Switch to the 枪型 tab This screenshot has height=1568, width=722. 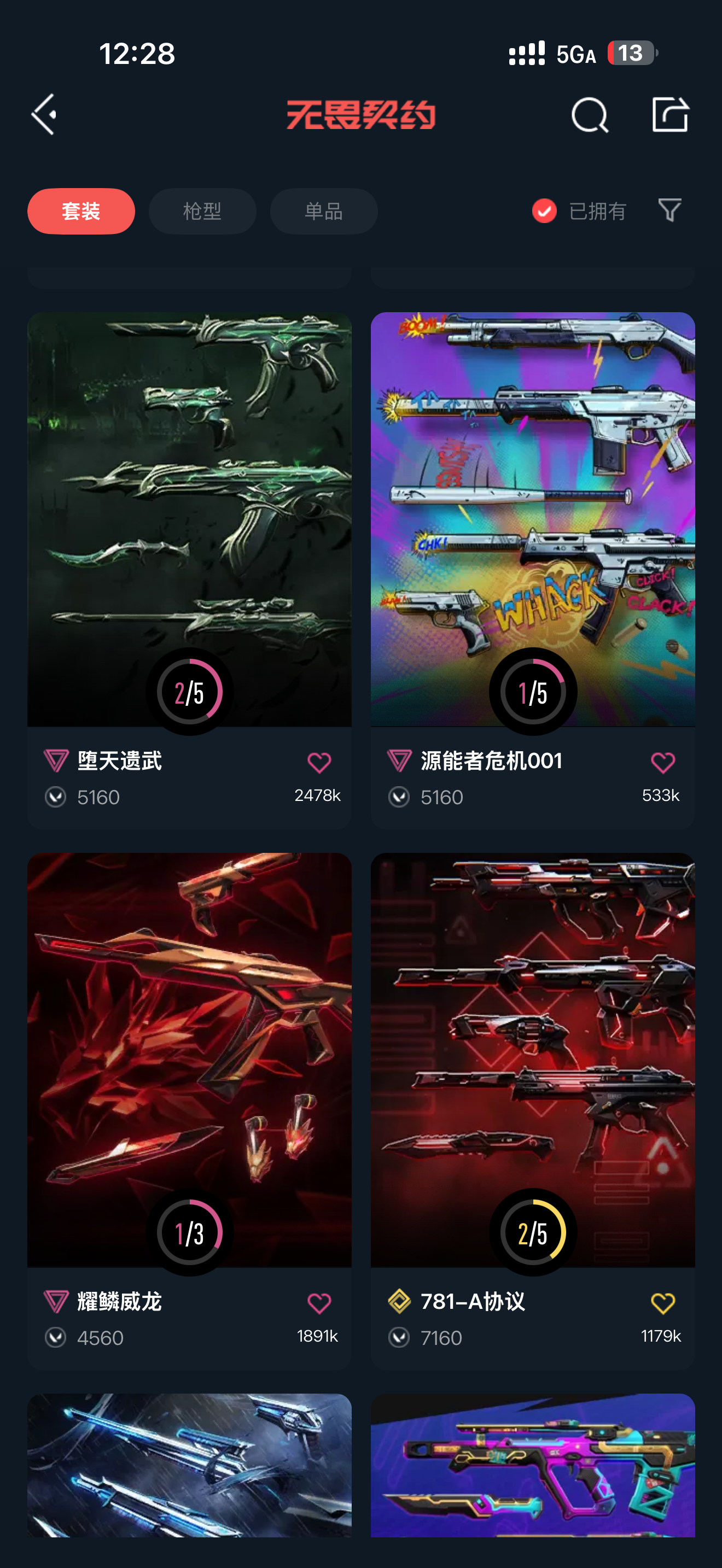[202, 211]
